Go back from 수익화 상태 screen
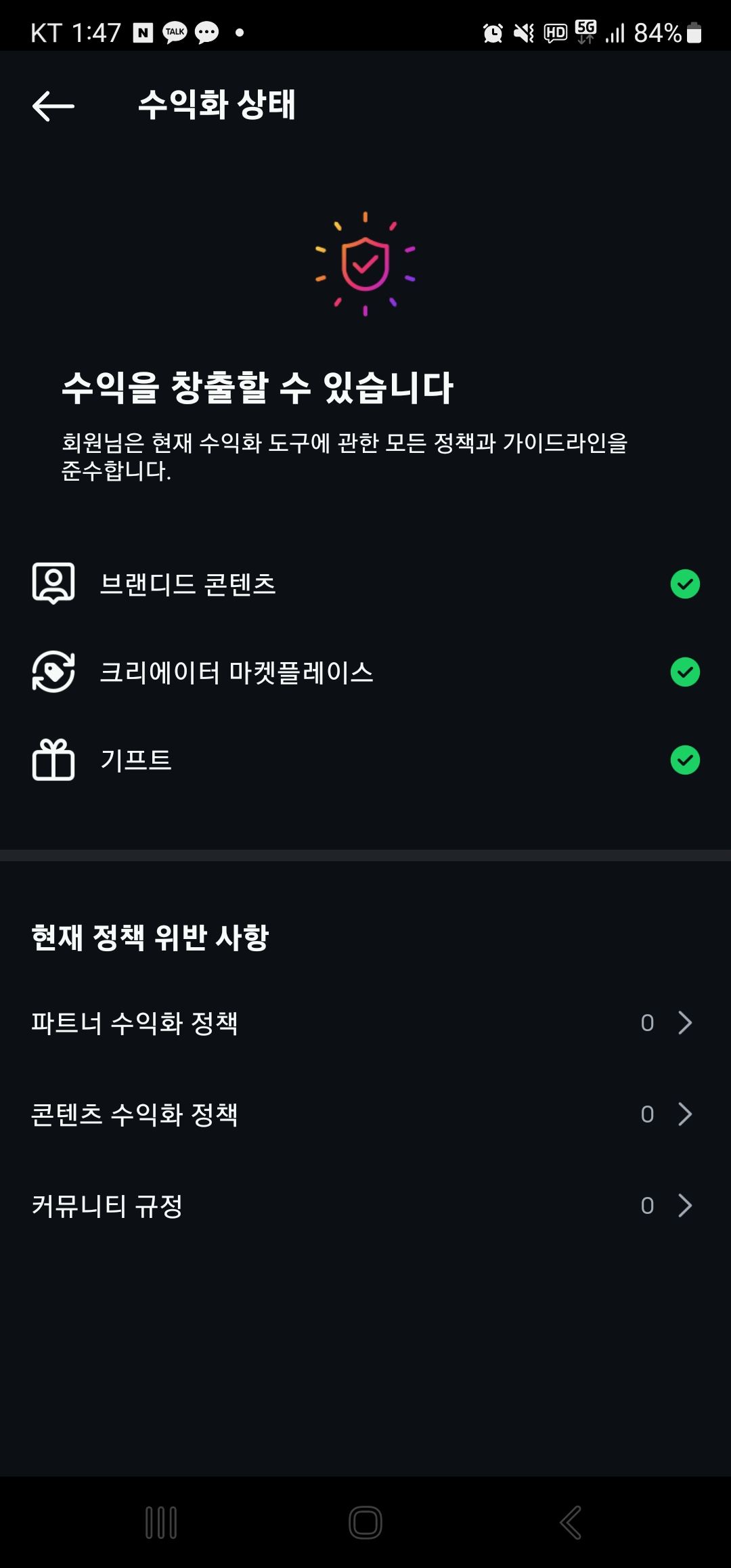Image resolution: width=731 pixels, height=1568 pixels. point(53,106)
